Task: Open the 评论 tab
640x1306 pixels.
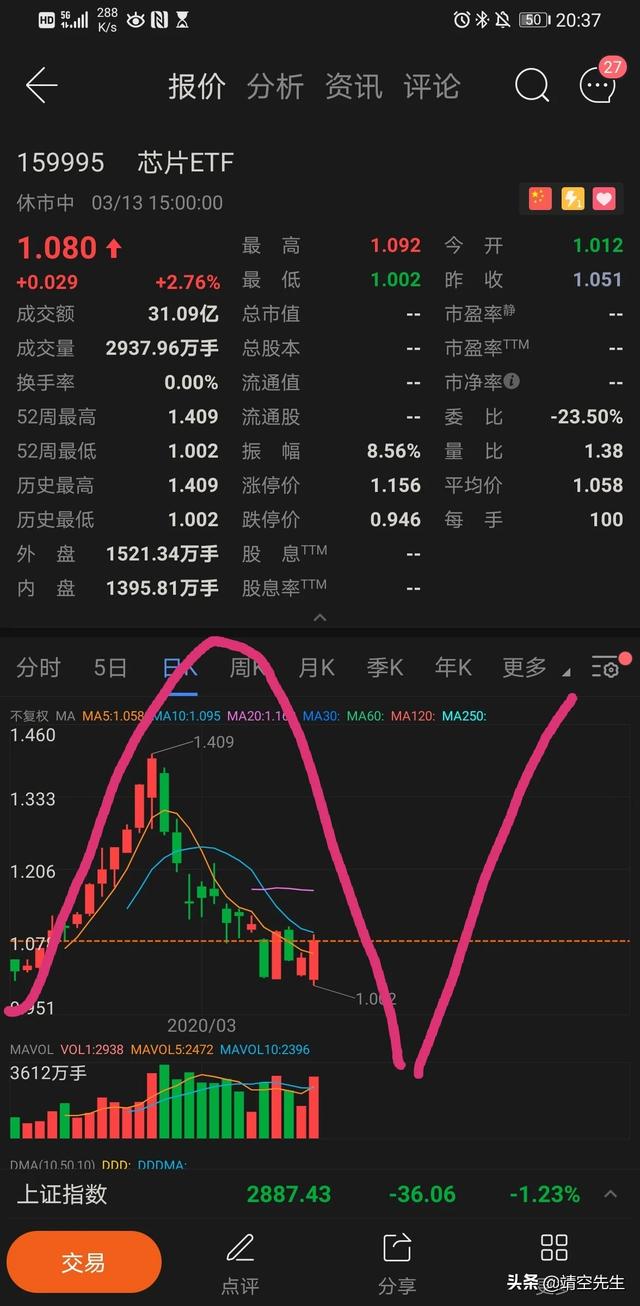Action: pyautogui.click(x=431, y=86)
